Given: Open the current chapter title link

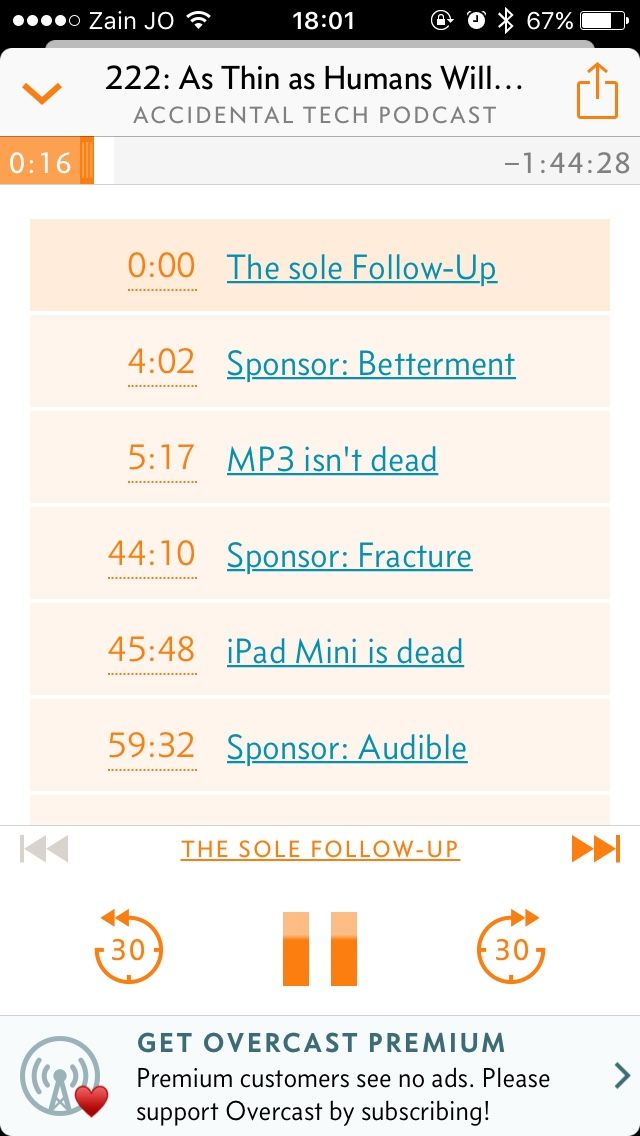Looking at the screenshot, I should (320, 848).
